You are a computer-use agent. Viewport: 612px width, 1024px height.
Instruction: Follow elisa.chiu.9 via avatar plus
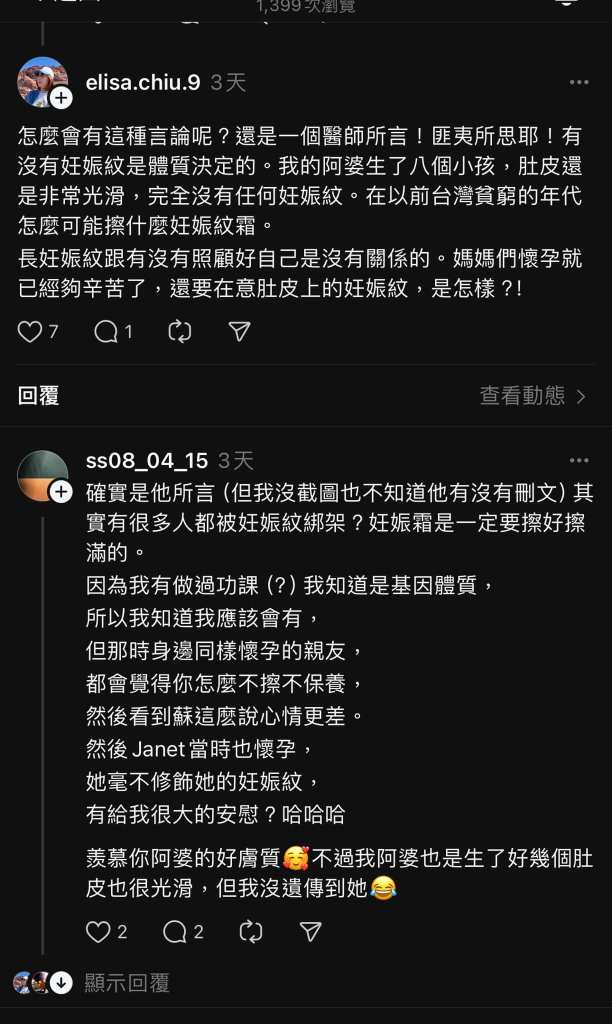coord(61,98)
